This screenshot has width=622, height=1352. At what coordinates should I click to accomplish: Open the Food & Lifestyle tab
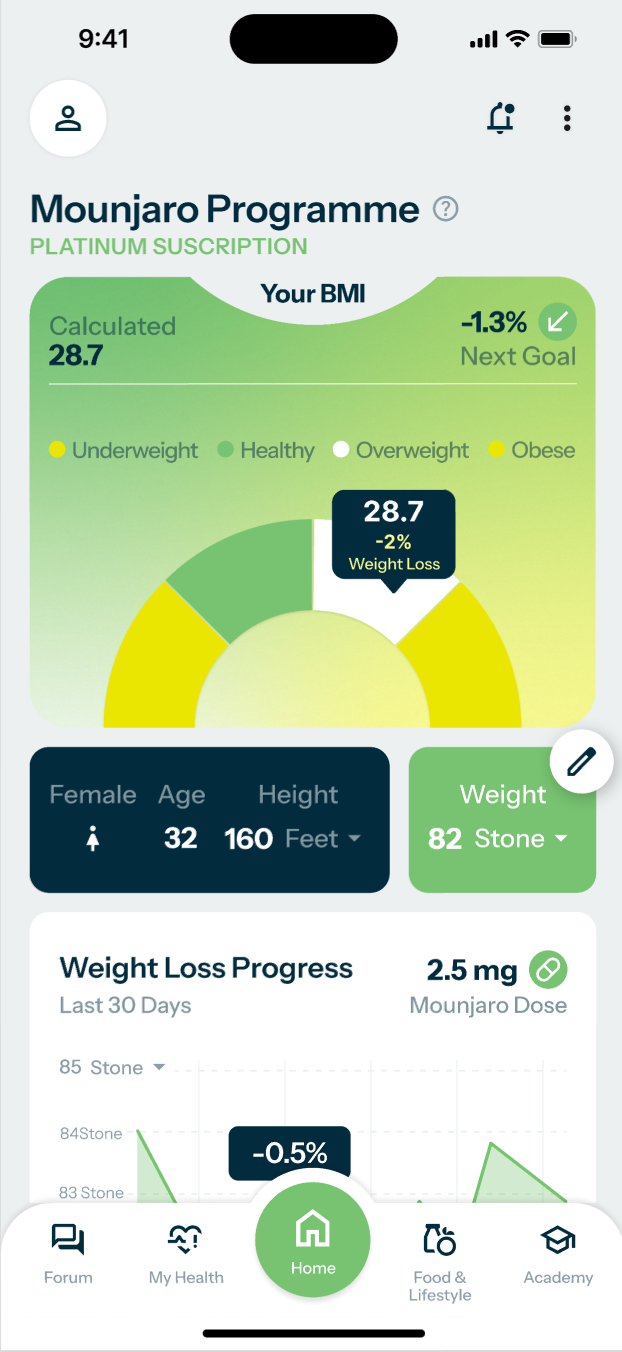click(440, 1263)
